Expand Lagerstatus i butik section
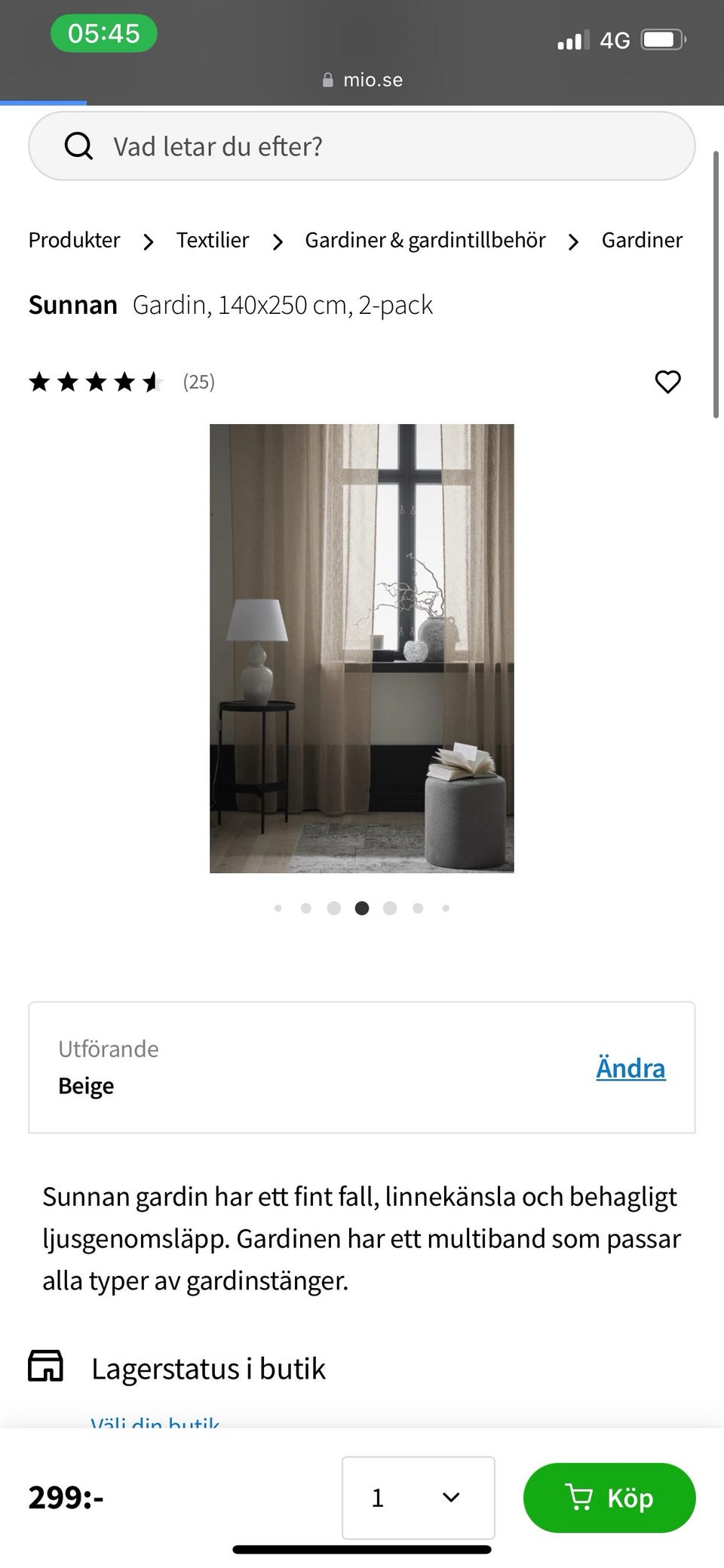The image size is (724, 1568). 208,1367
